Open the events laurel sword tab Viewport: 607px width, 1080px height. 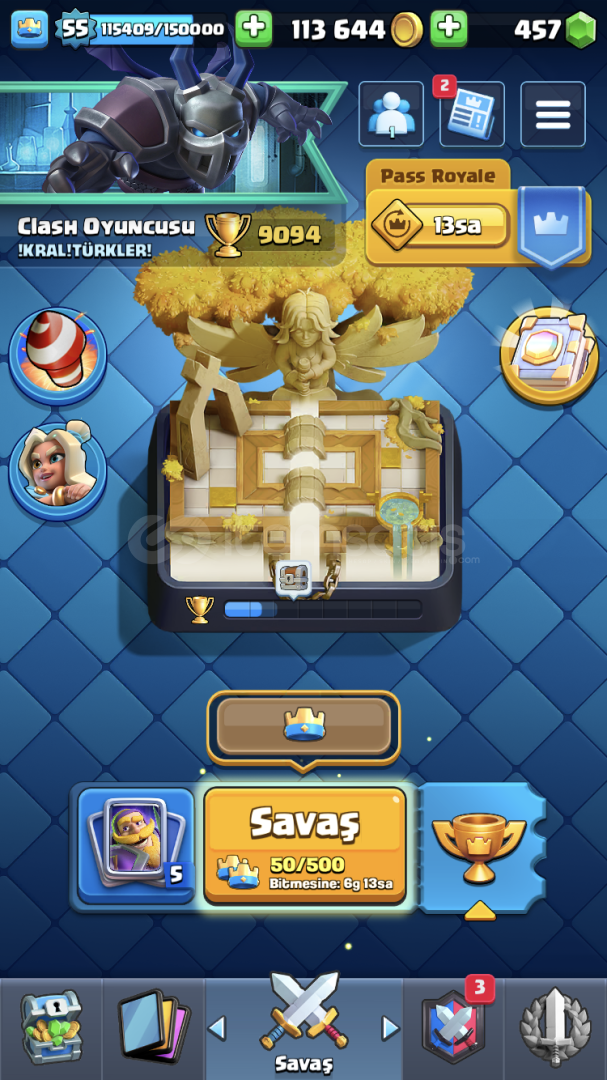[x=556, y=1028]
